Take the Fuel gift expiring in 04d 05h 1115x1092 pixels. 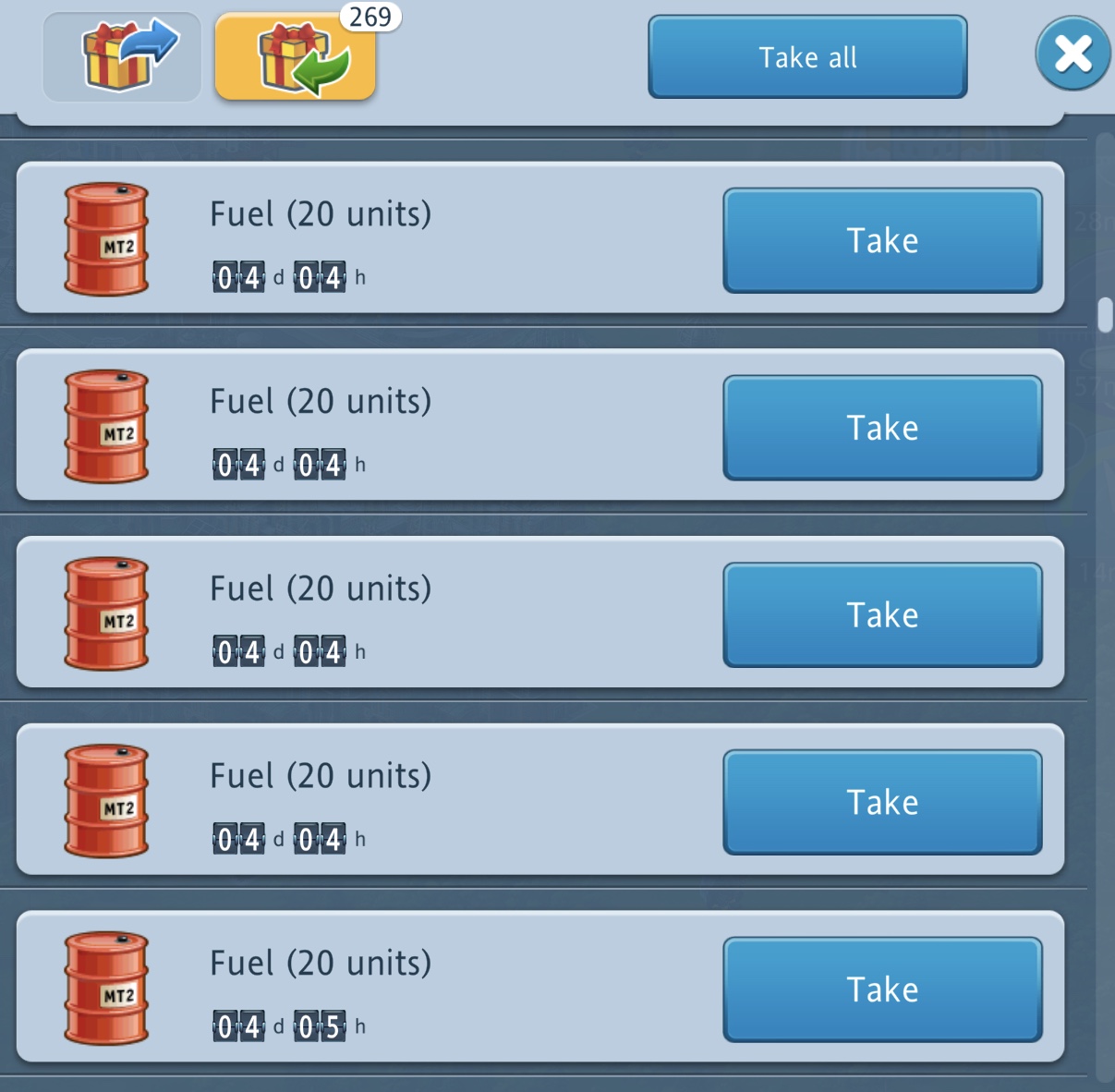point(882,989)
